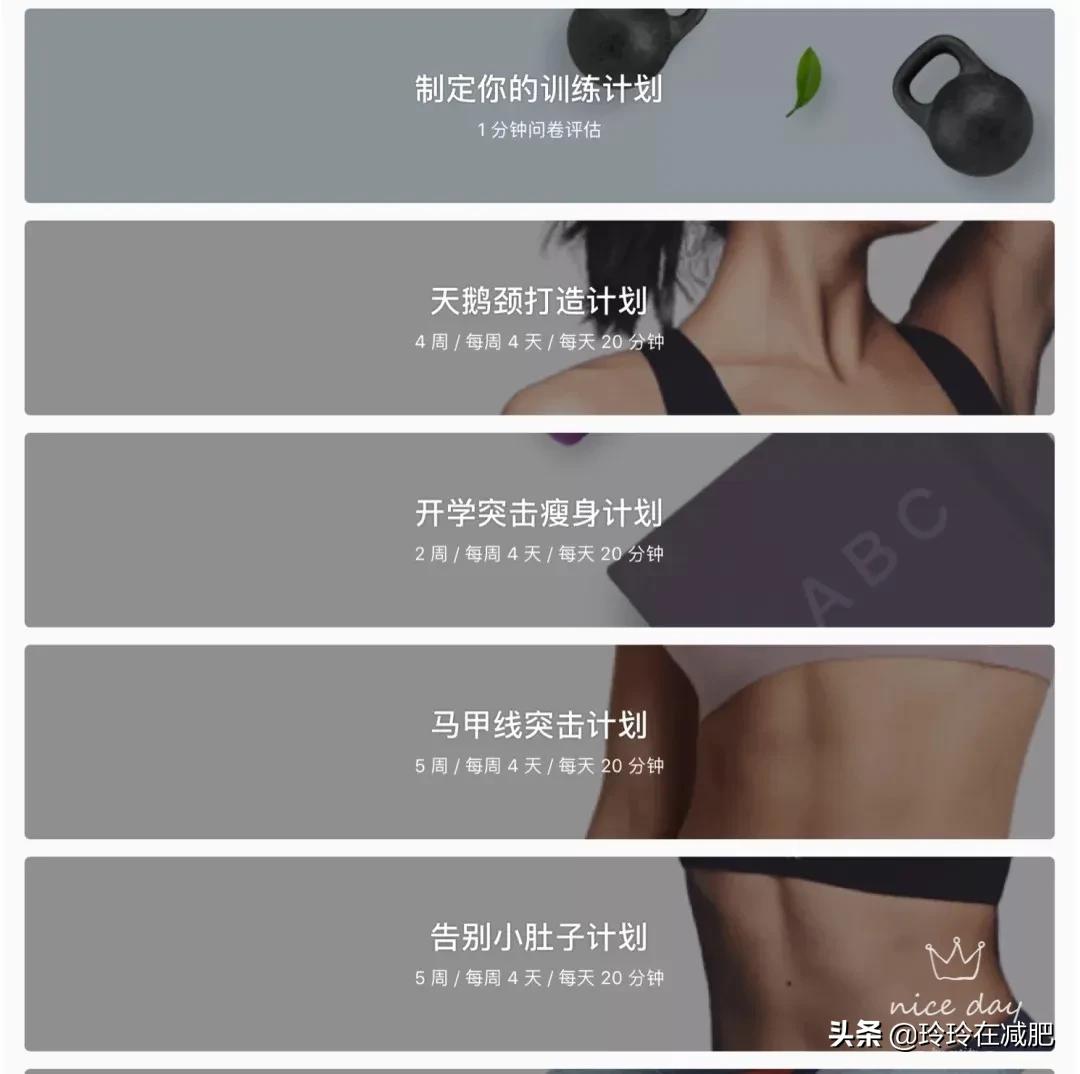1080x1074 pixels.
Task: Open the 制定你的训练计划 questionnaire card
Action: [x=539, y=106]
